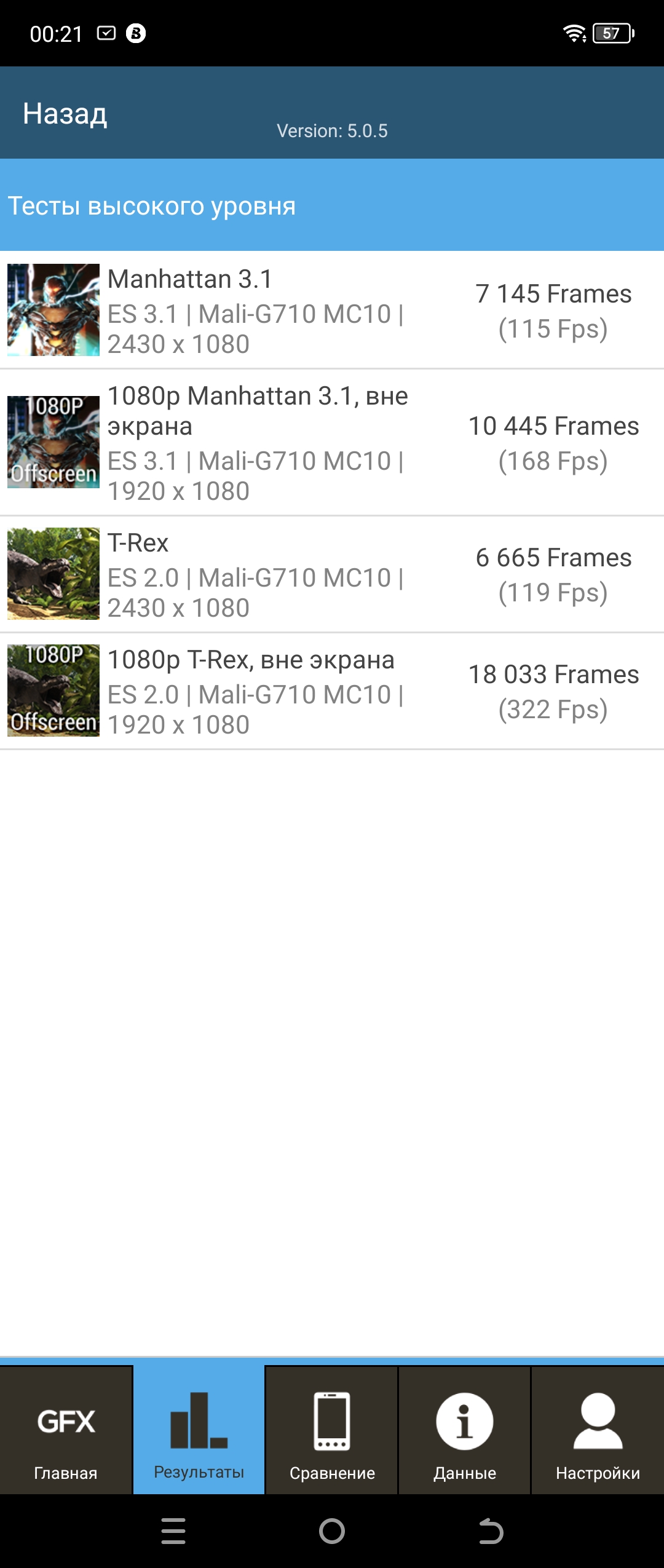This screenshot has width=664, height=1568.
Task: Open the Настройки tab
Action: point(598,1431)
